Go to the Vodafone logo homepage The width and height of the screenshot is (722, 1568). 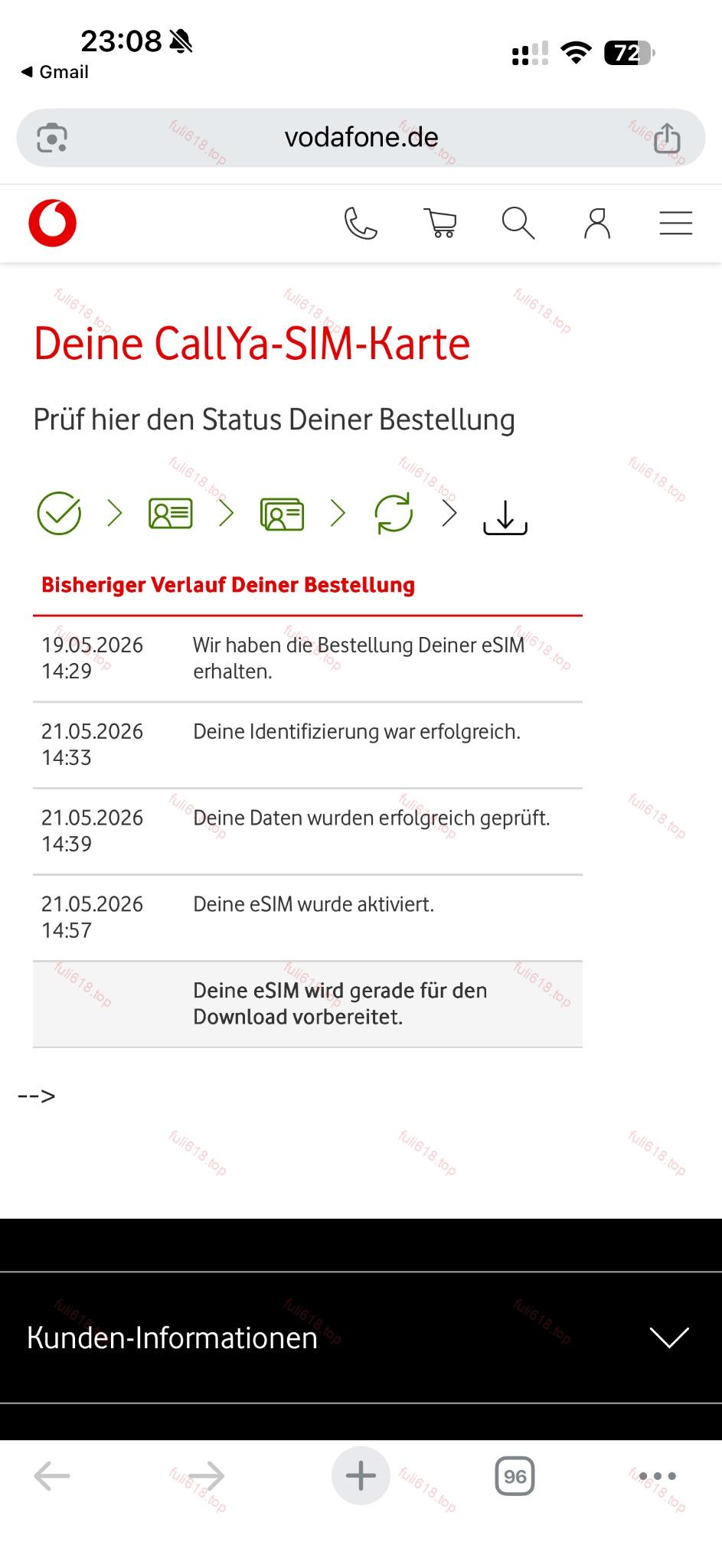[x=53, y=224]
